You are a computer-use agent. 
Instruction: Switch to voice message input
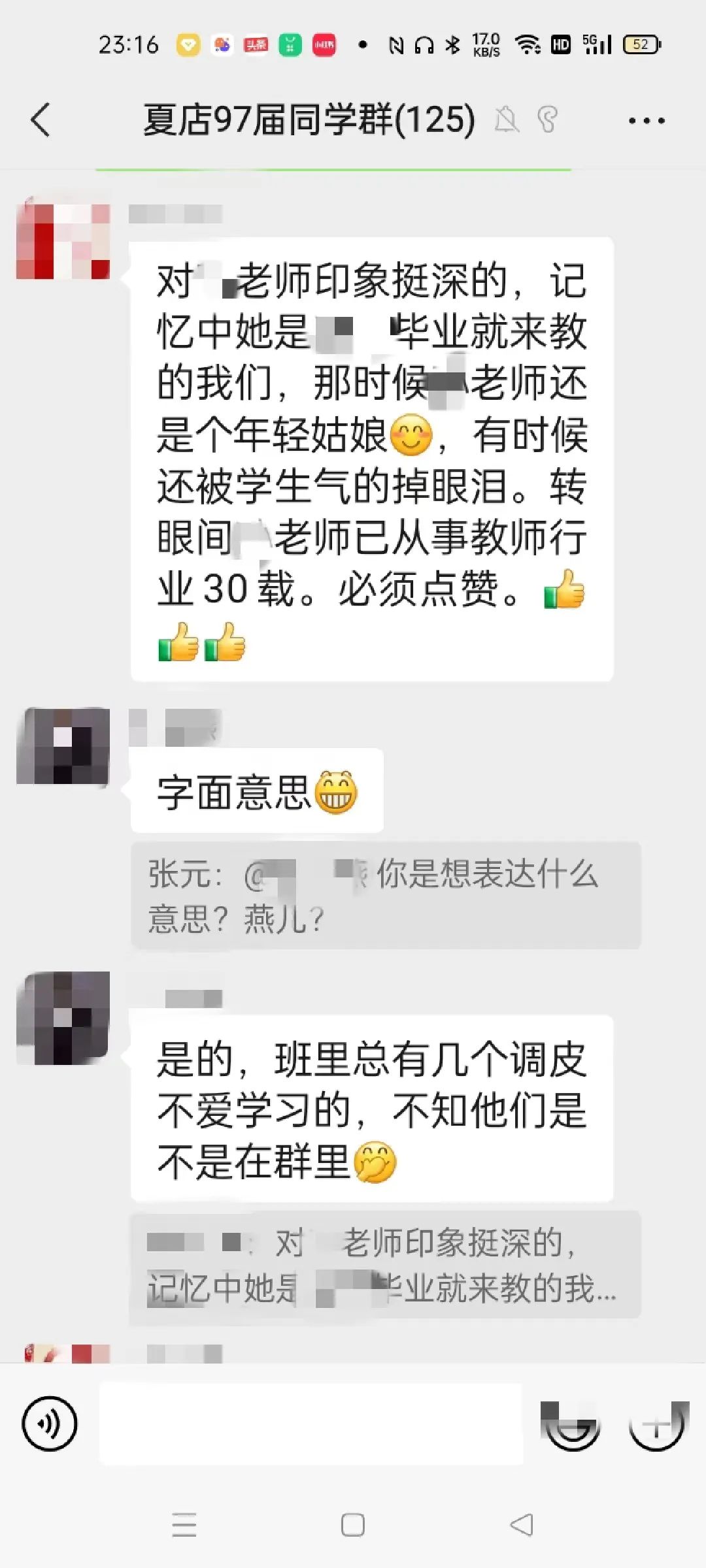50,1423
